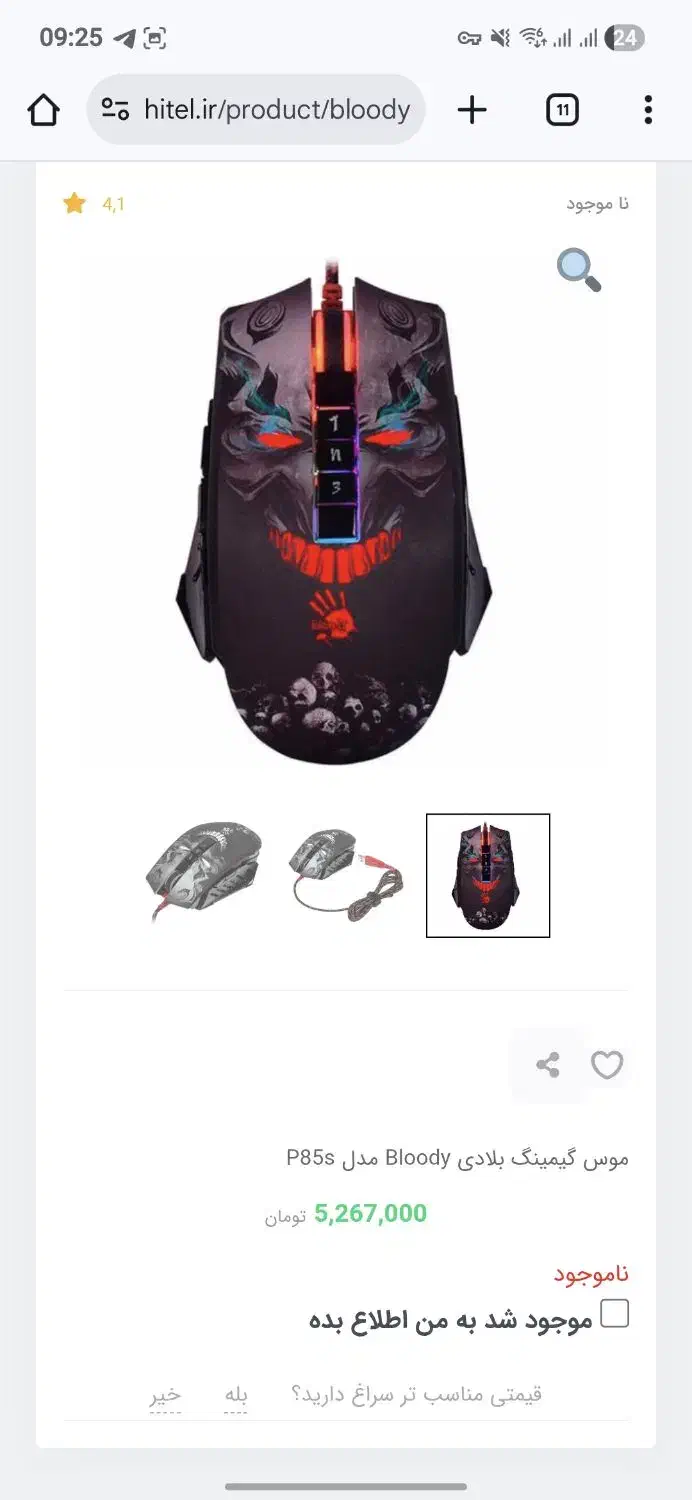Select the side-view grey mouse thumbnail
This screenshot has width=692, height=1500.
203,868
